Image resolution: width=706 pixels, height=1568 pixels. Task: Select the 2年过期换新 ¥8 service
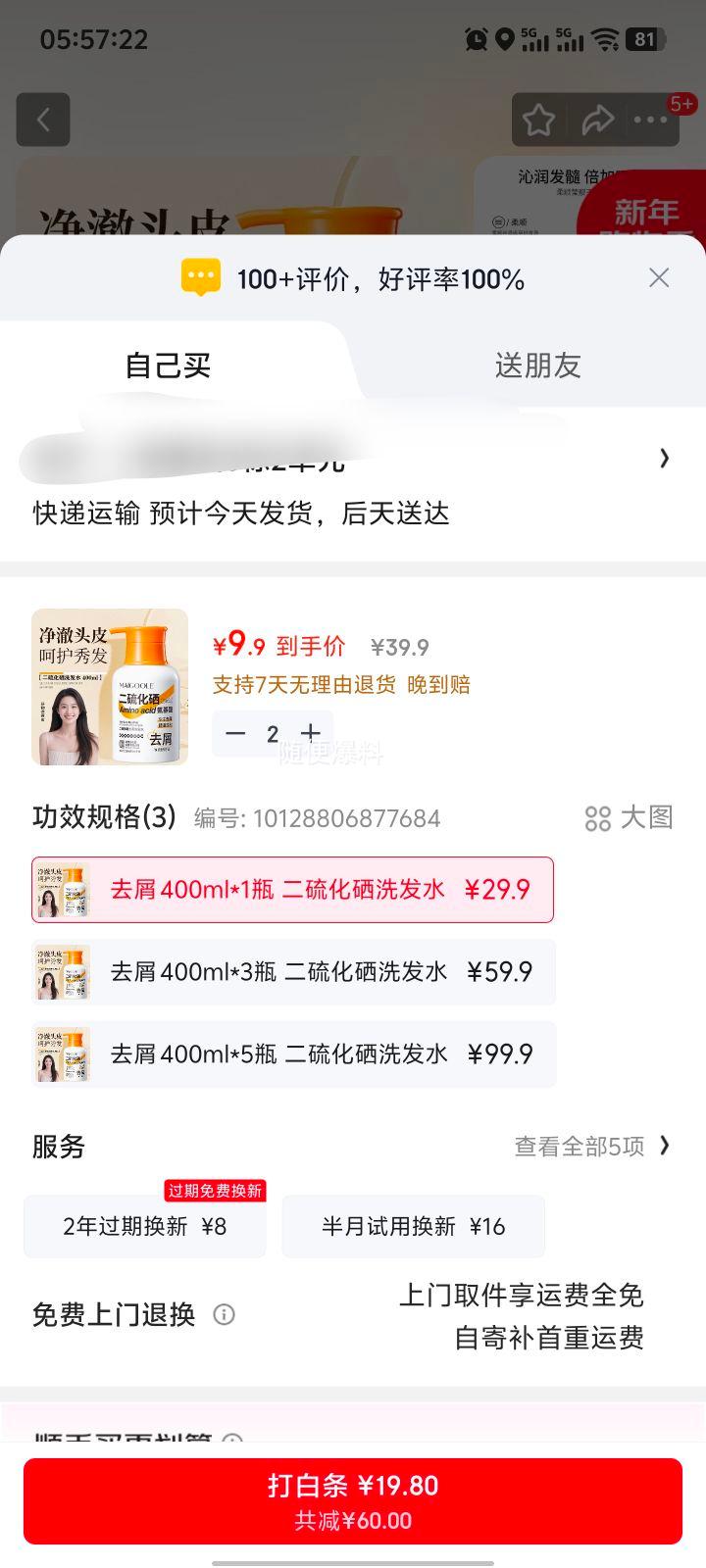(144, 1226)
